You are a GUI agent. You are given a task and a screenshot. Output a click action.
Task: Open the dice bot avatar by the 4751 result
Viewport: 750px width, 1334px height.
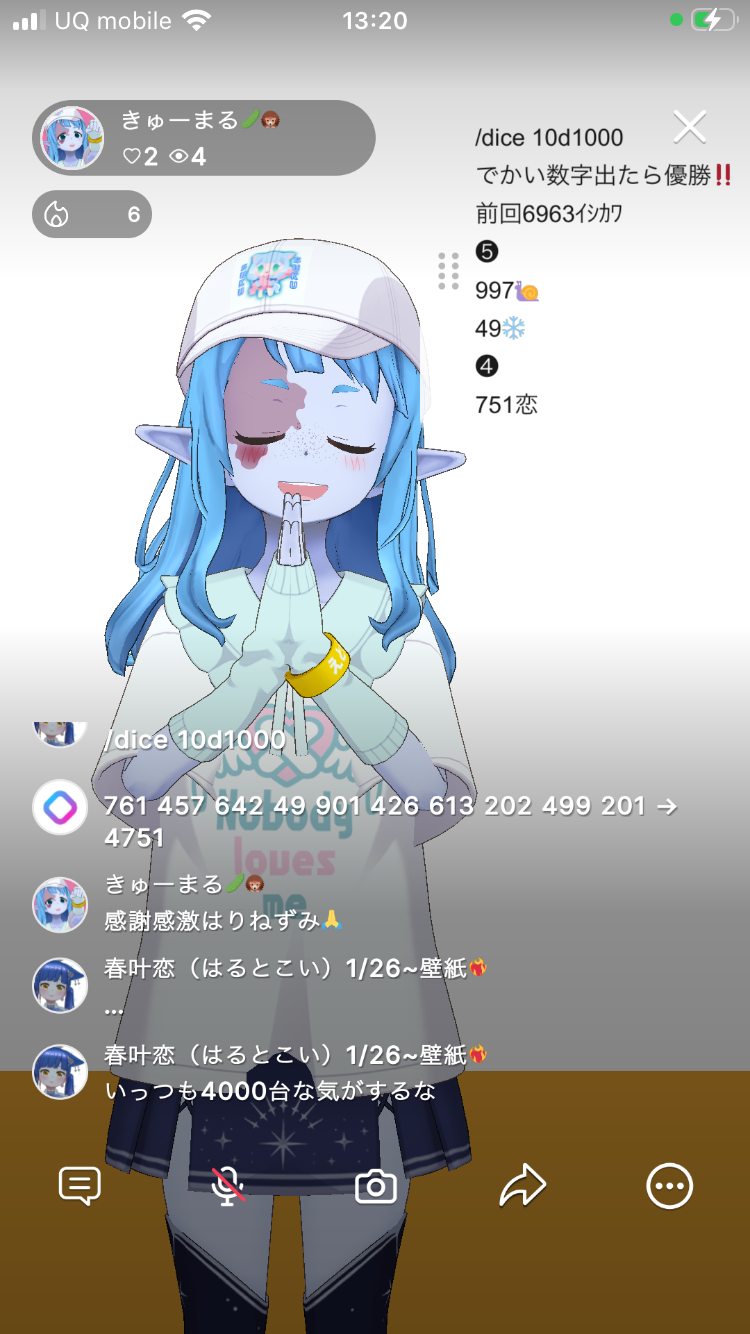[60, 807]
